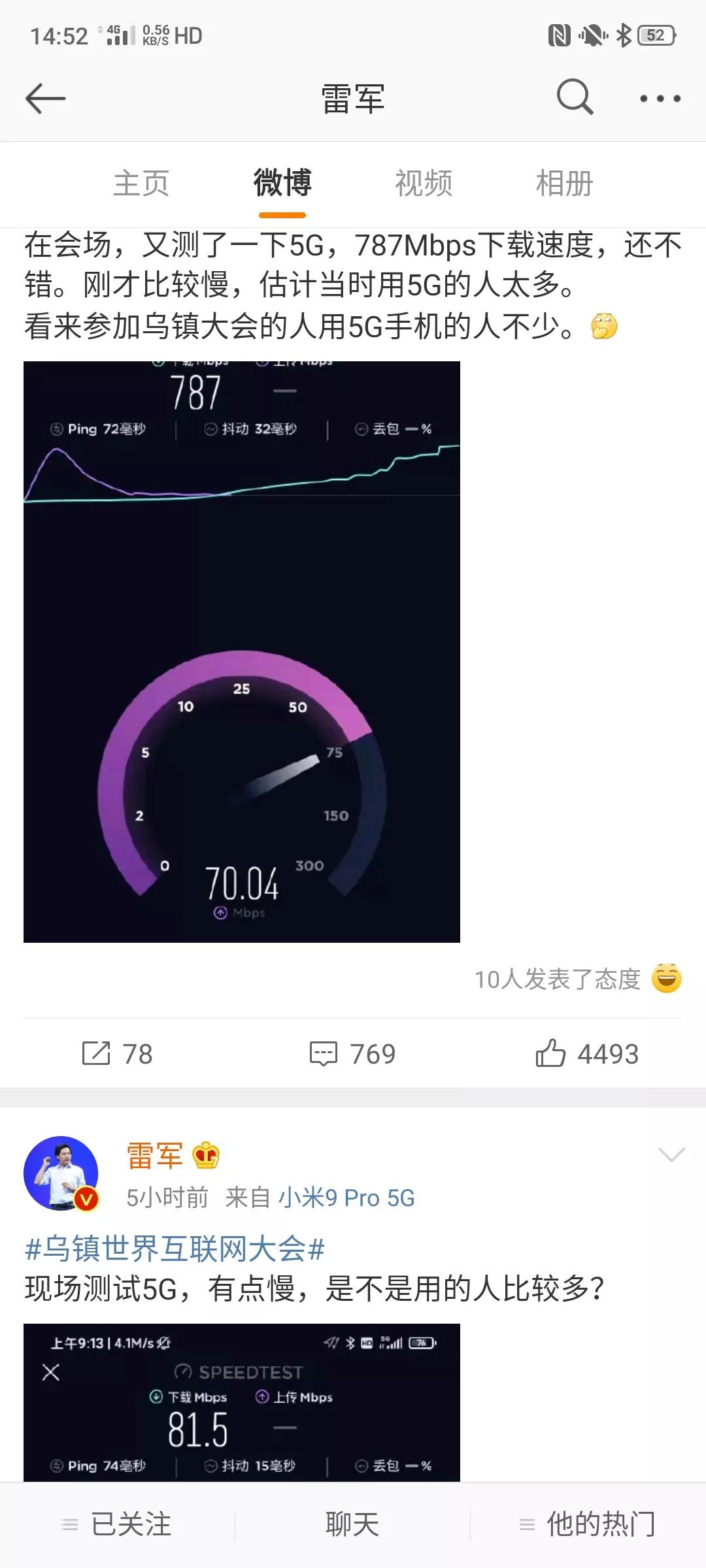Tap 雷军's avatar on the second post

(61, 1173)
